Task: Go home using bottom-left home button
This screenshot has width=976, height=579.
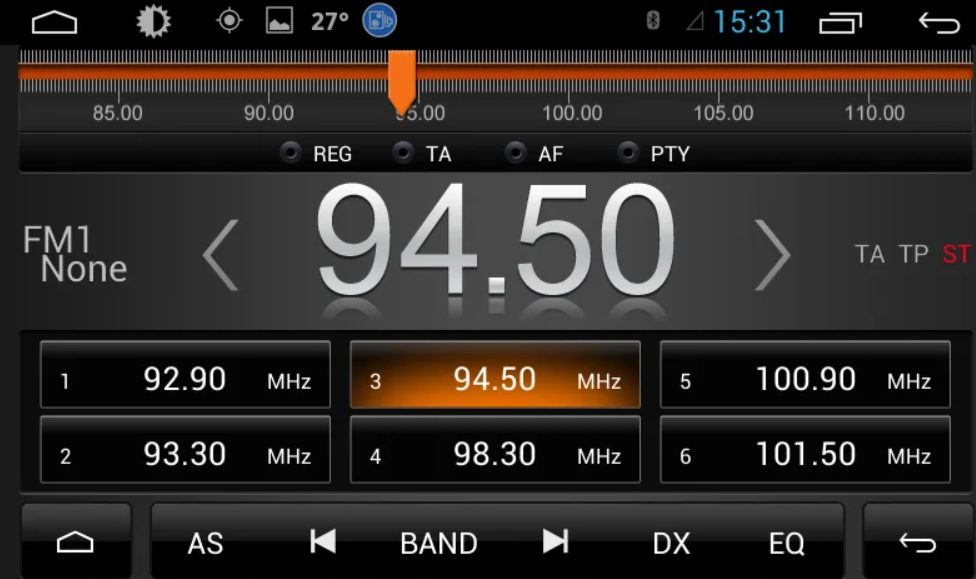Action: point(75,542)
